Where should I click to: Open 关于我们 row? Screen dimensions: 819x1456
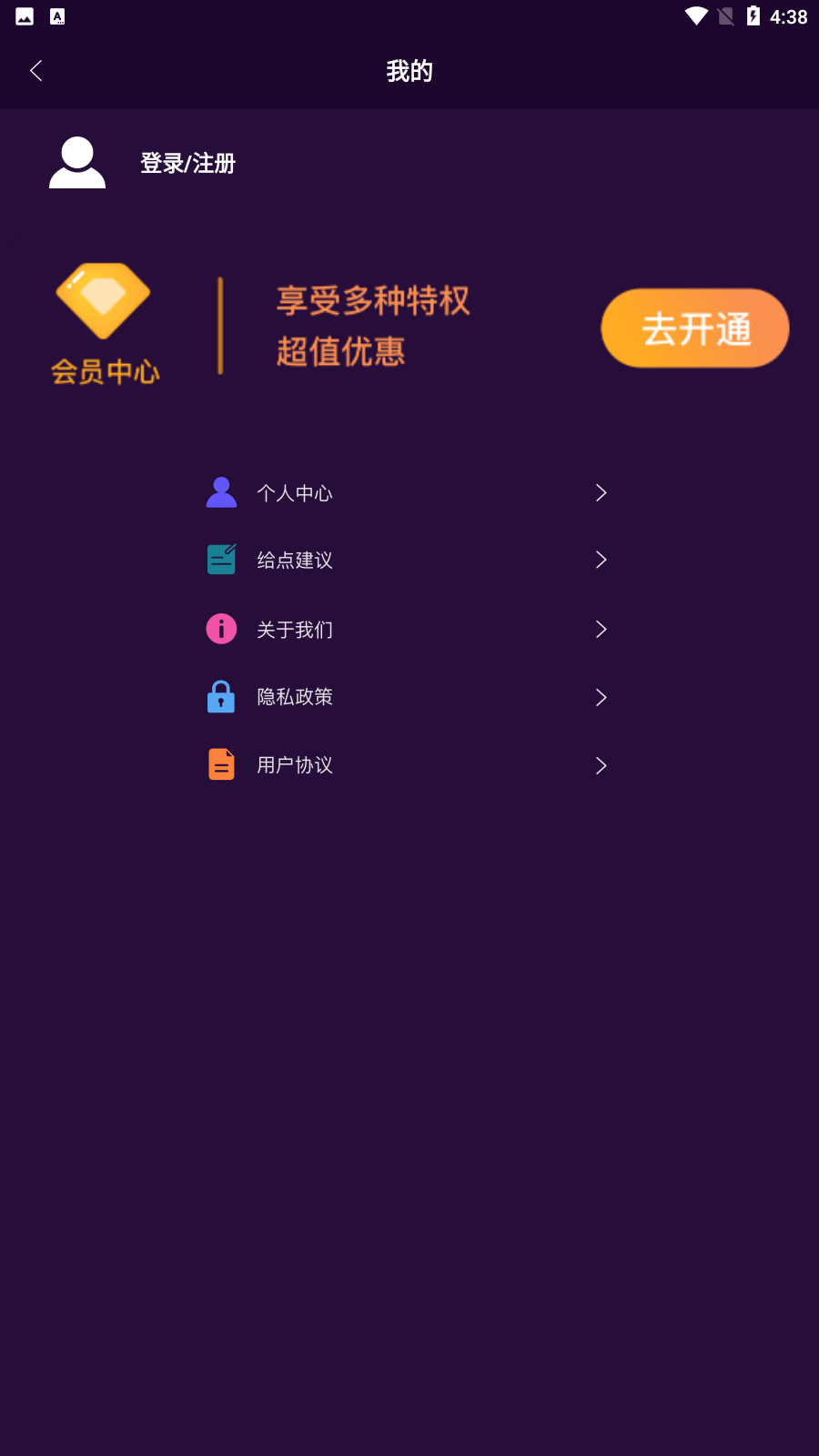point(407,630)
